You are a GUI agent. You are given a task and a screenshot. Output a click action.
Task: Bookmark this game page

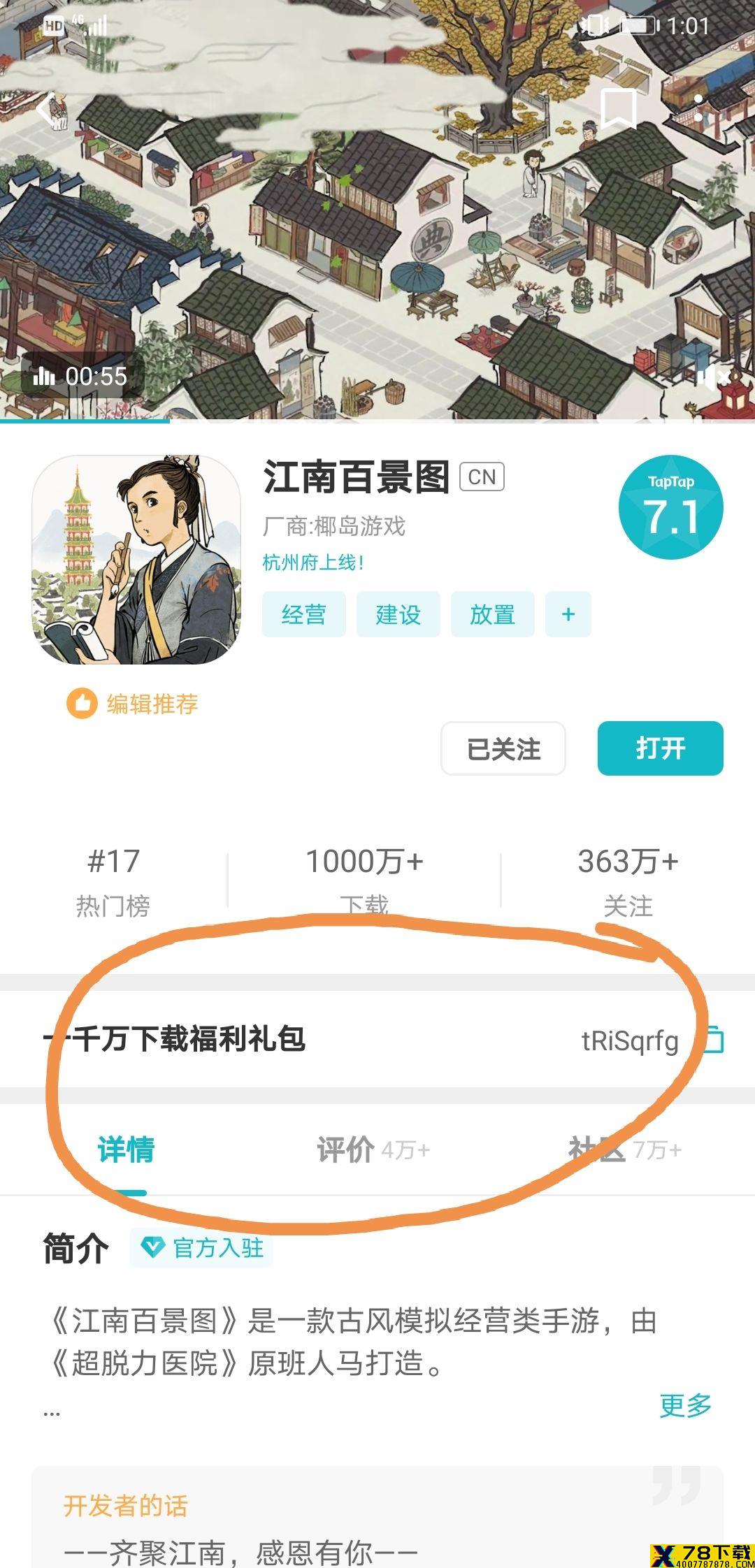[x=618, y=109]
